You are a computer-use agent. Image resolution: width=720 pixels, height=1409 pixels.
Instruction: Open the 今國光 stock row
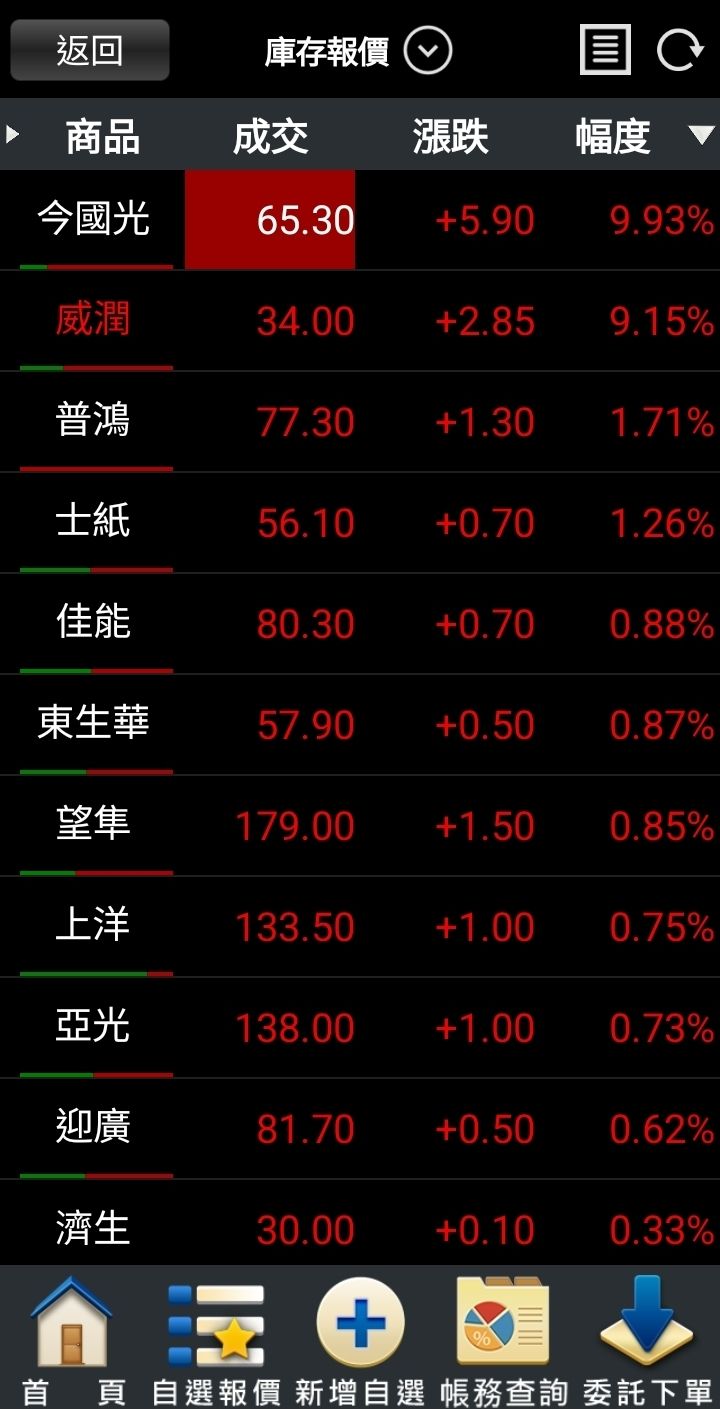pos(360,220)
